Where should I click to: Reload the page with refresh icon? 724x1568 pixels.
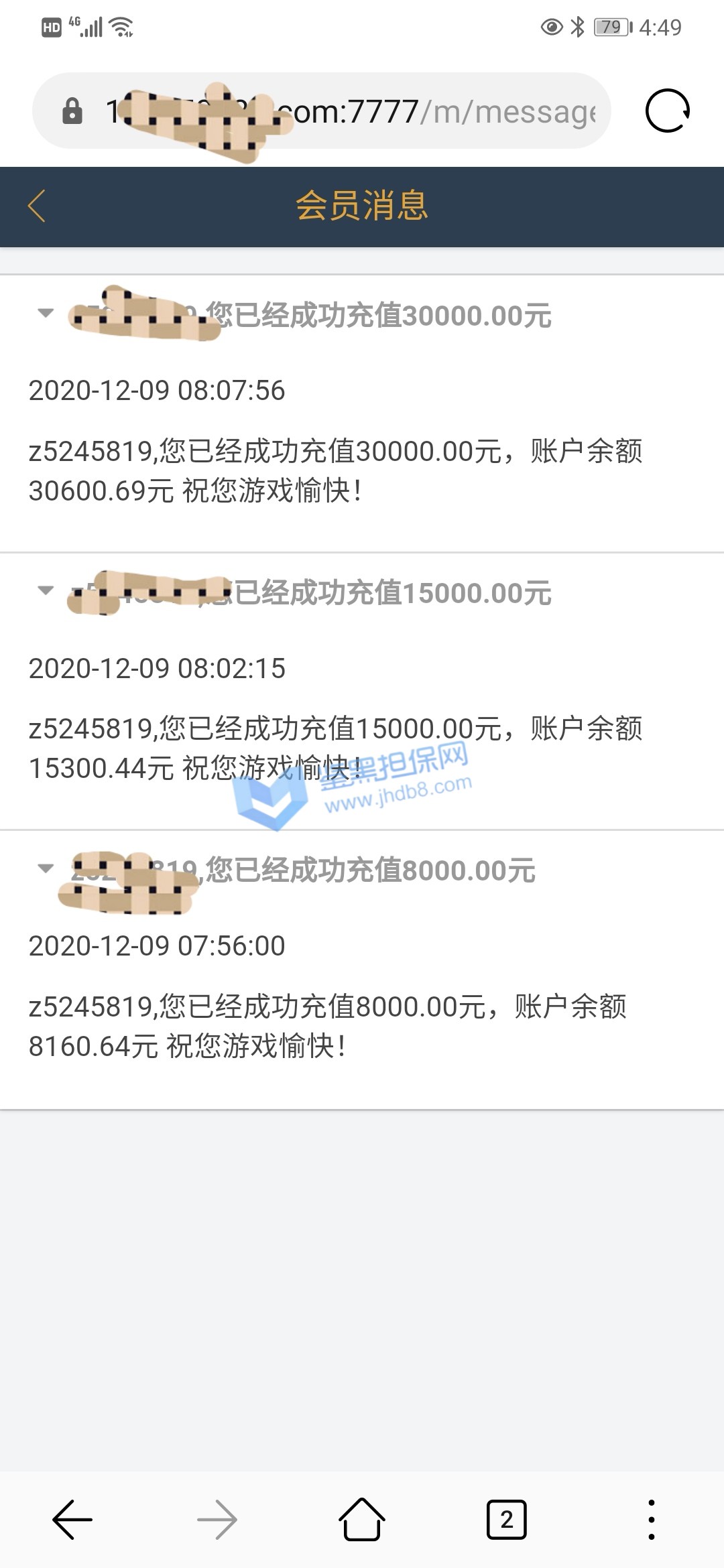click(667, 111)
